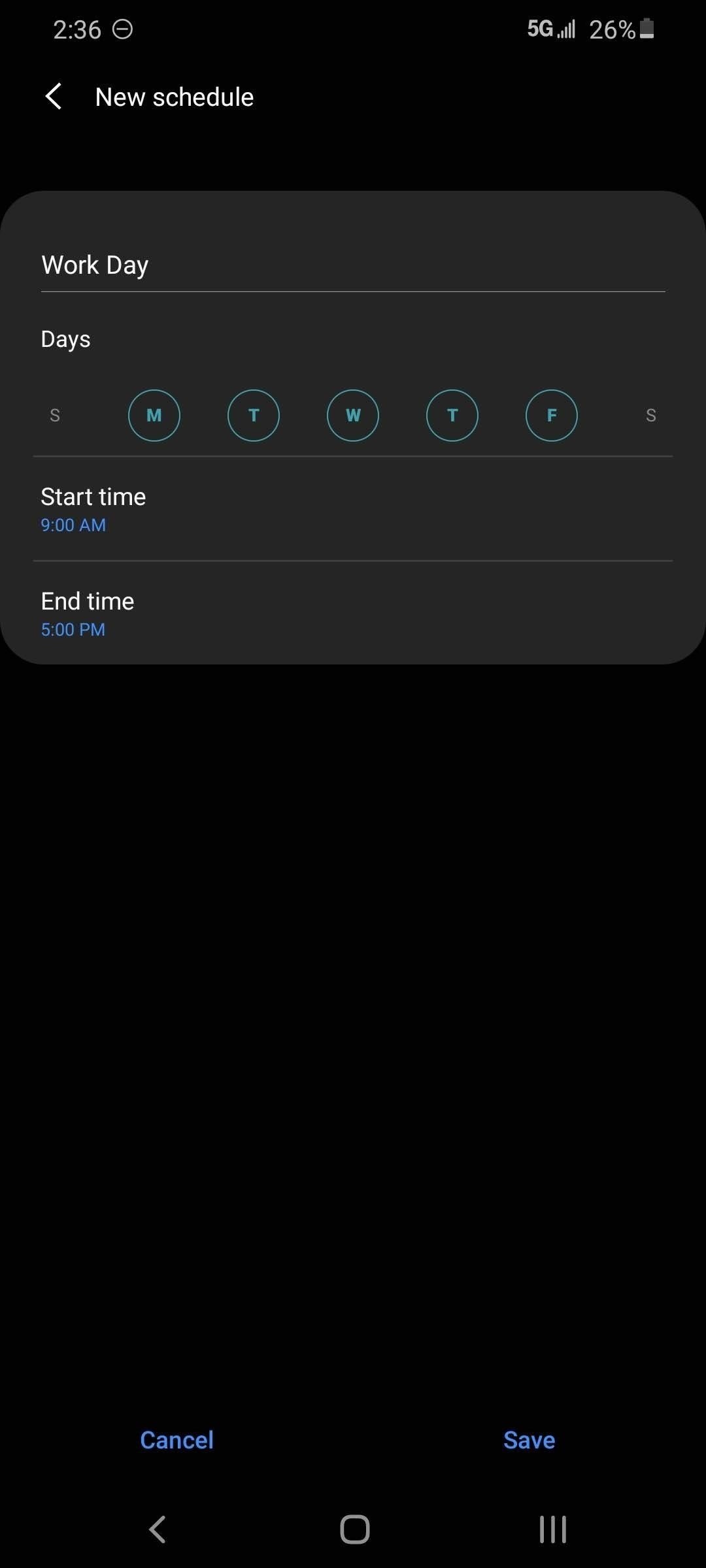The image size is (706, 1568).
Task: Toggle Tuesday in the Days row
Action: click(x=254, y=415)
